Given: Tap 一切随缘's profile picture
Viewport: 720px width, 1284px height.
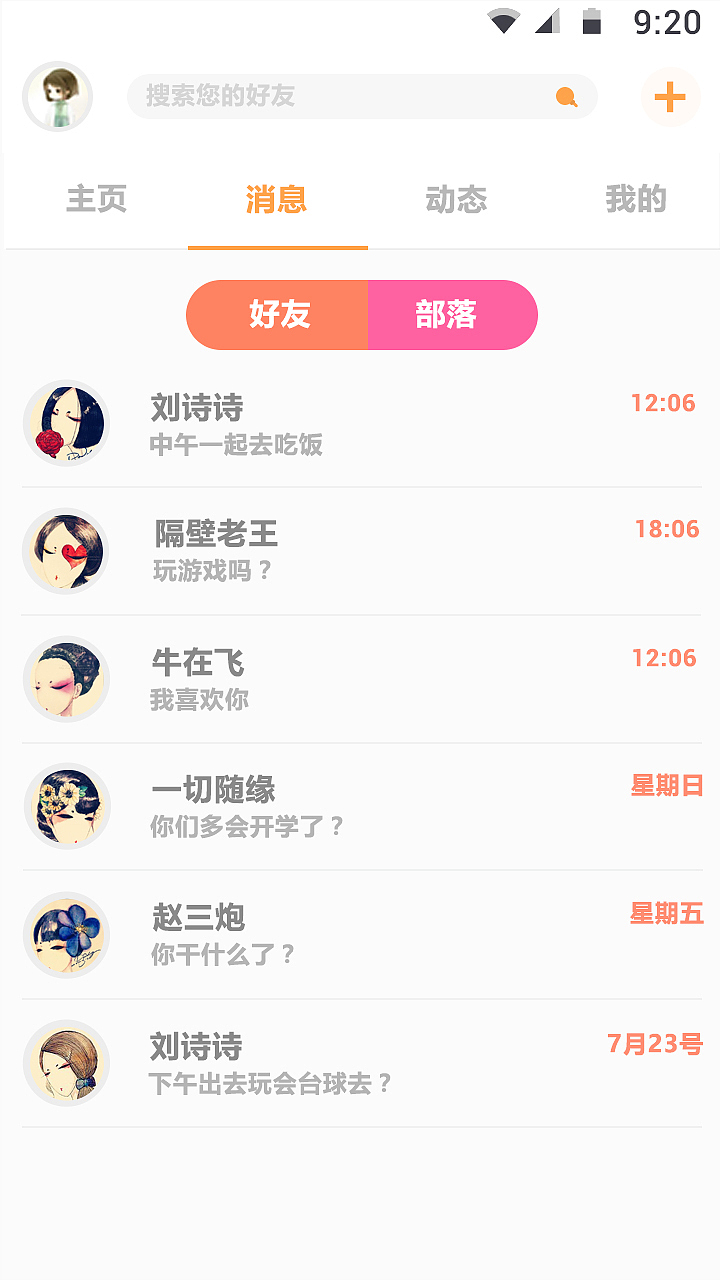Looking at the screenshot, I should (x=66, y=806).
